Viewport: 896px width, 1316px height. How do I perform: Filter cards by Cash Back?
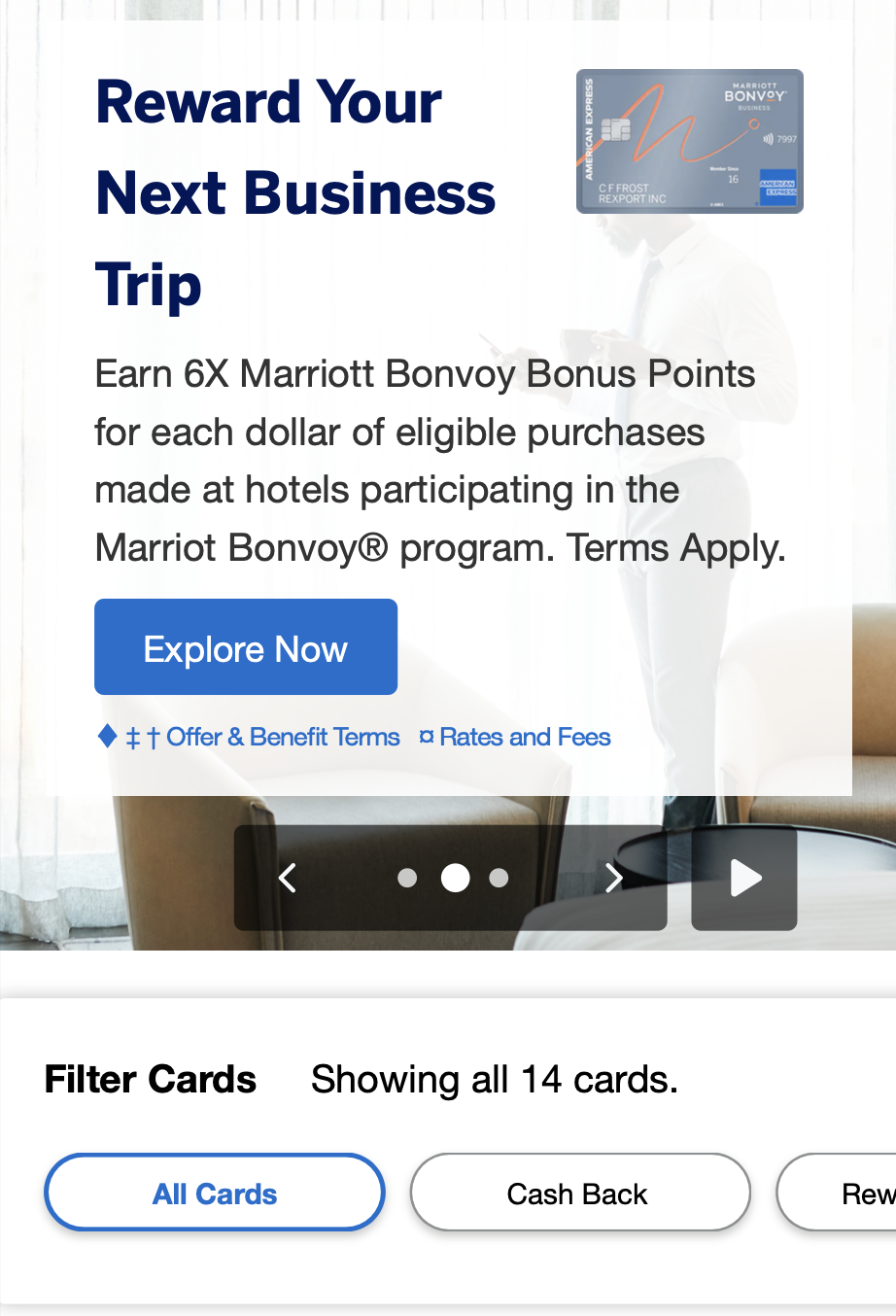coord(580,1194)
